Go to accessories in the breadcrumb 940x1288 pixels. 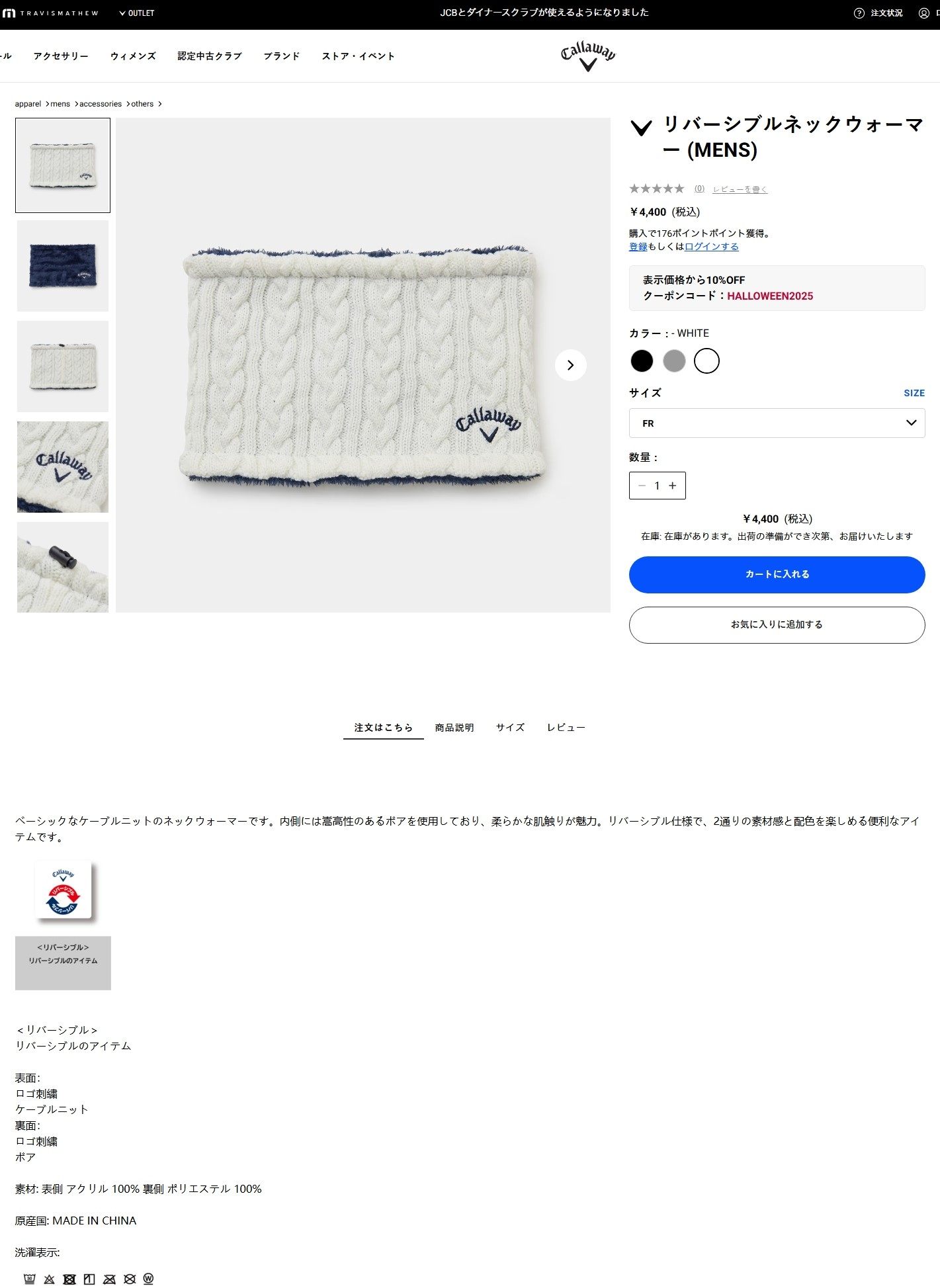101,104
